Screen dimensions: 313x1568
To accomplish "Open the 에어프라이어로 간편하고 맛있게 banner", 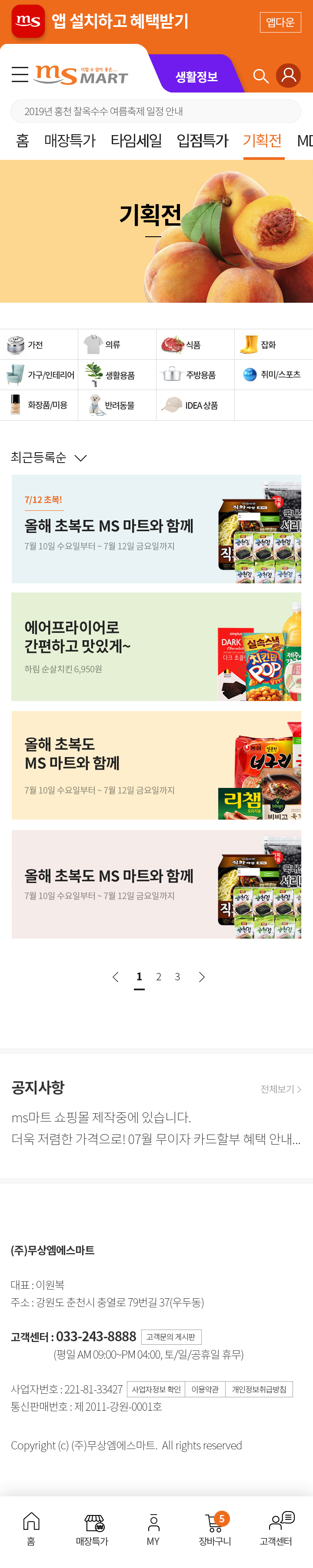I will coord(156,647).
